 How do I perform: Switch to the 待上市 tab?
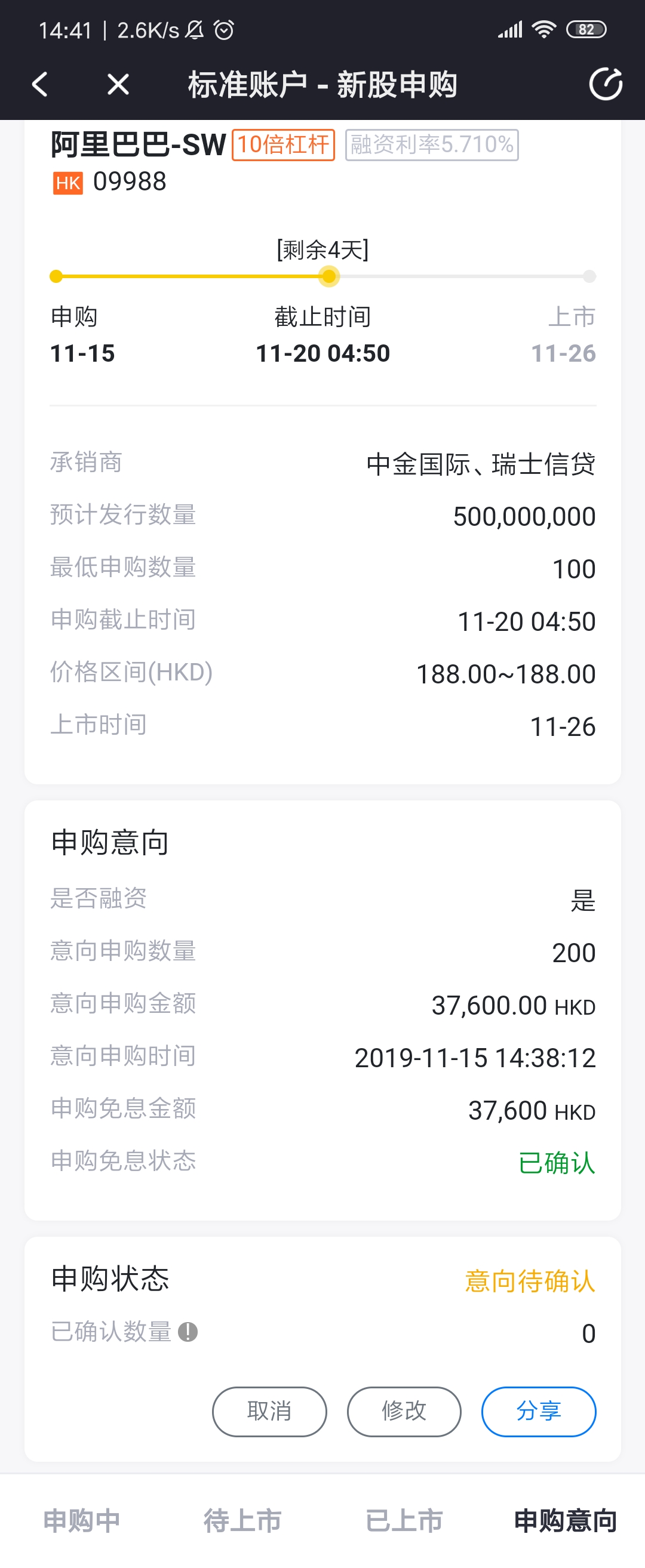(x=242, y=1520)
